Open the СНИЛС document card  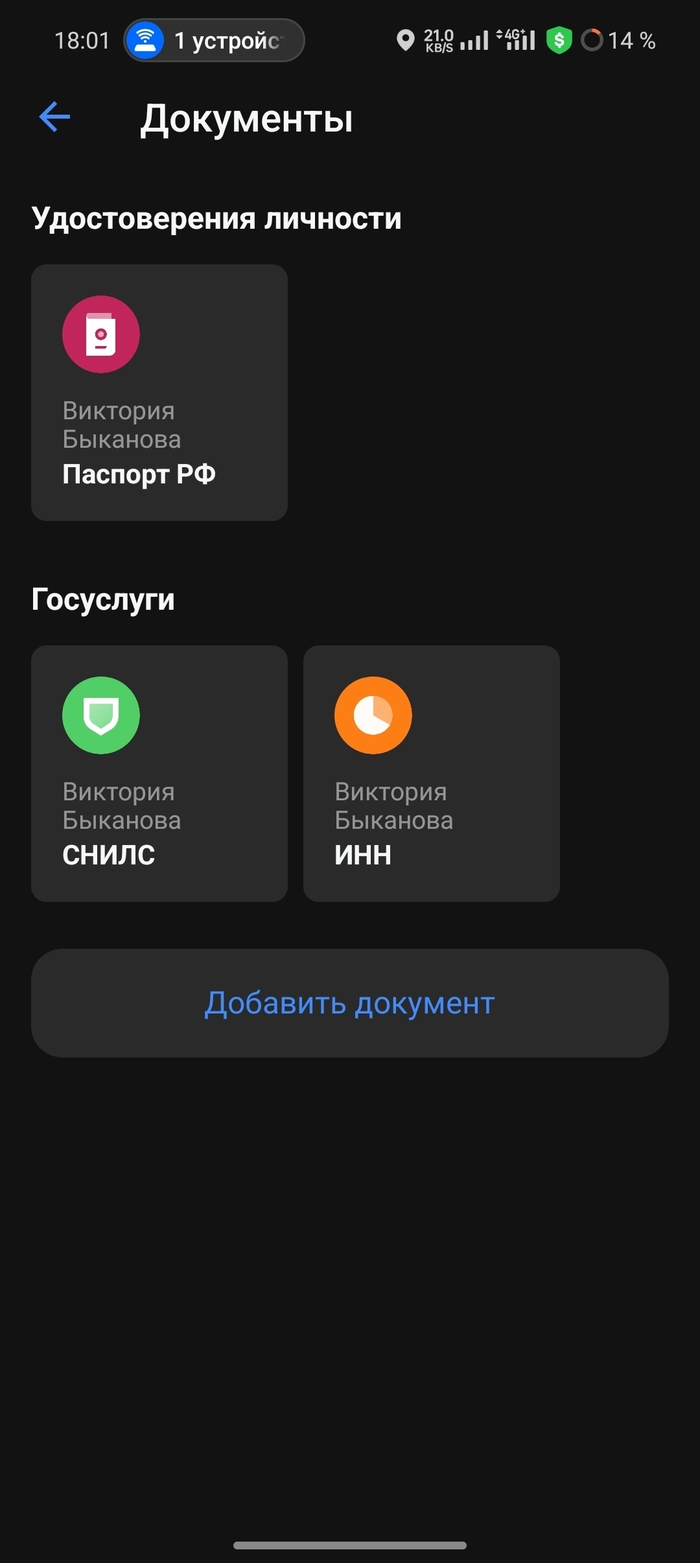point(159,773)
